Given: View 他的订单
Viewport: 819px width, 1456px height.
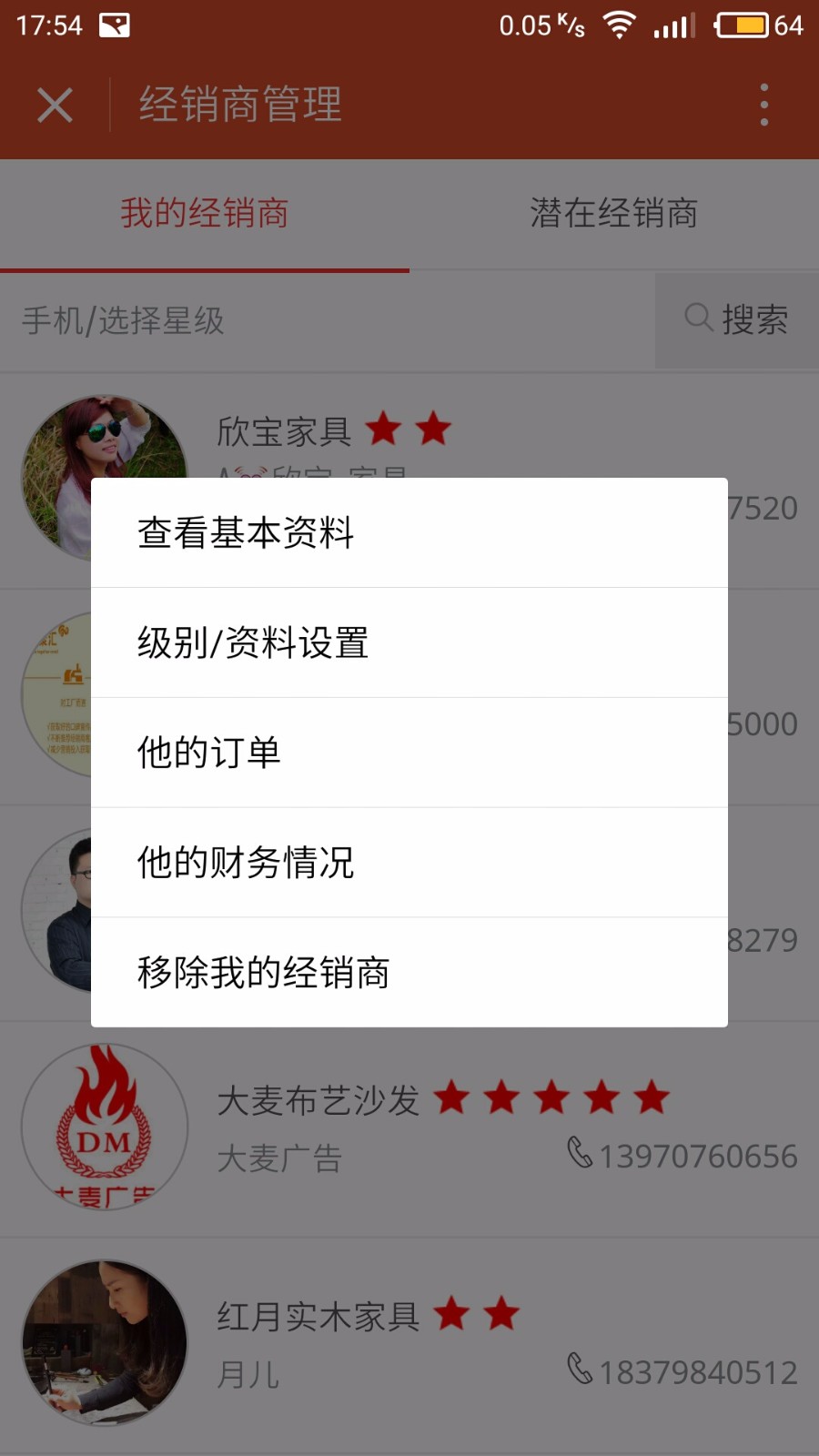Looking at the screenshot, I should [409, 753].
